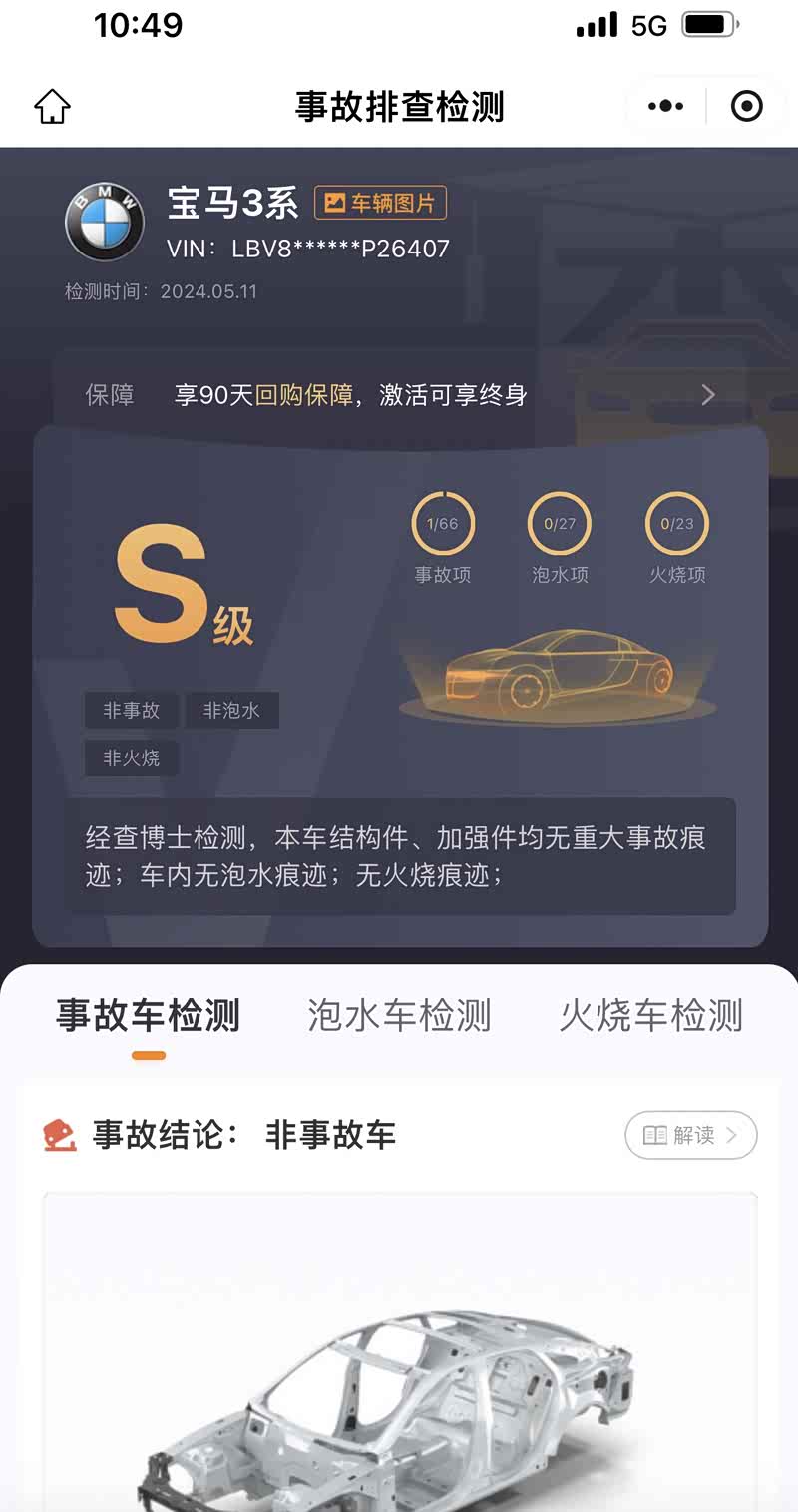
Task: View 车辆图片 vehicle photos
Action: point(380,203)
